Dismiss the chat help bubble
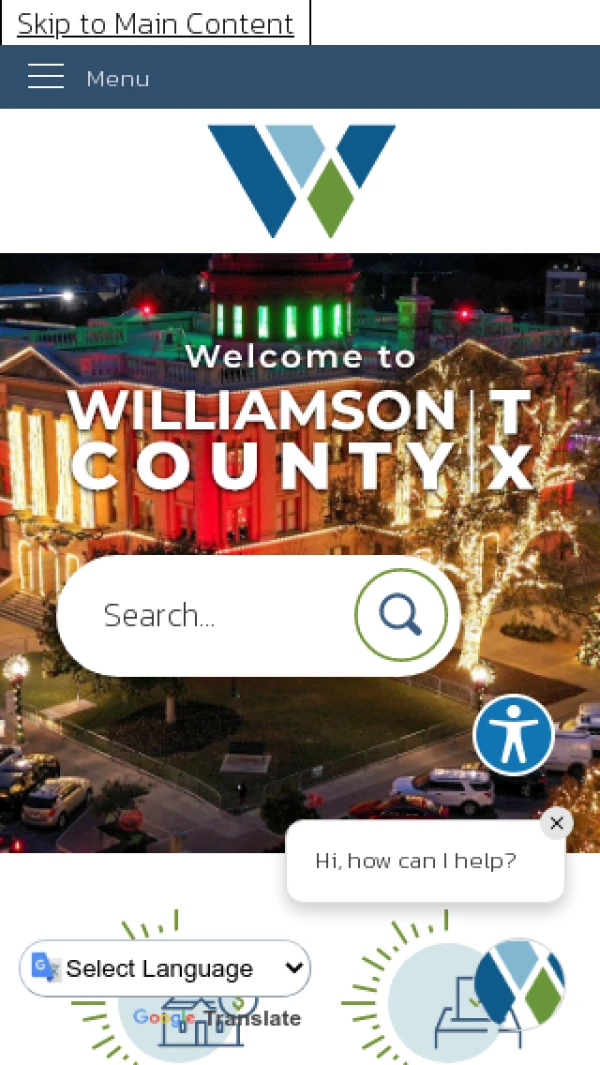This screenshot has width=600, height=1065. point(556,823)
